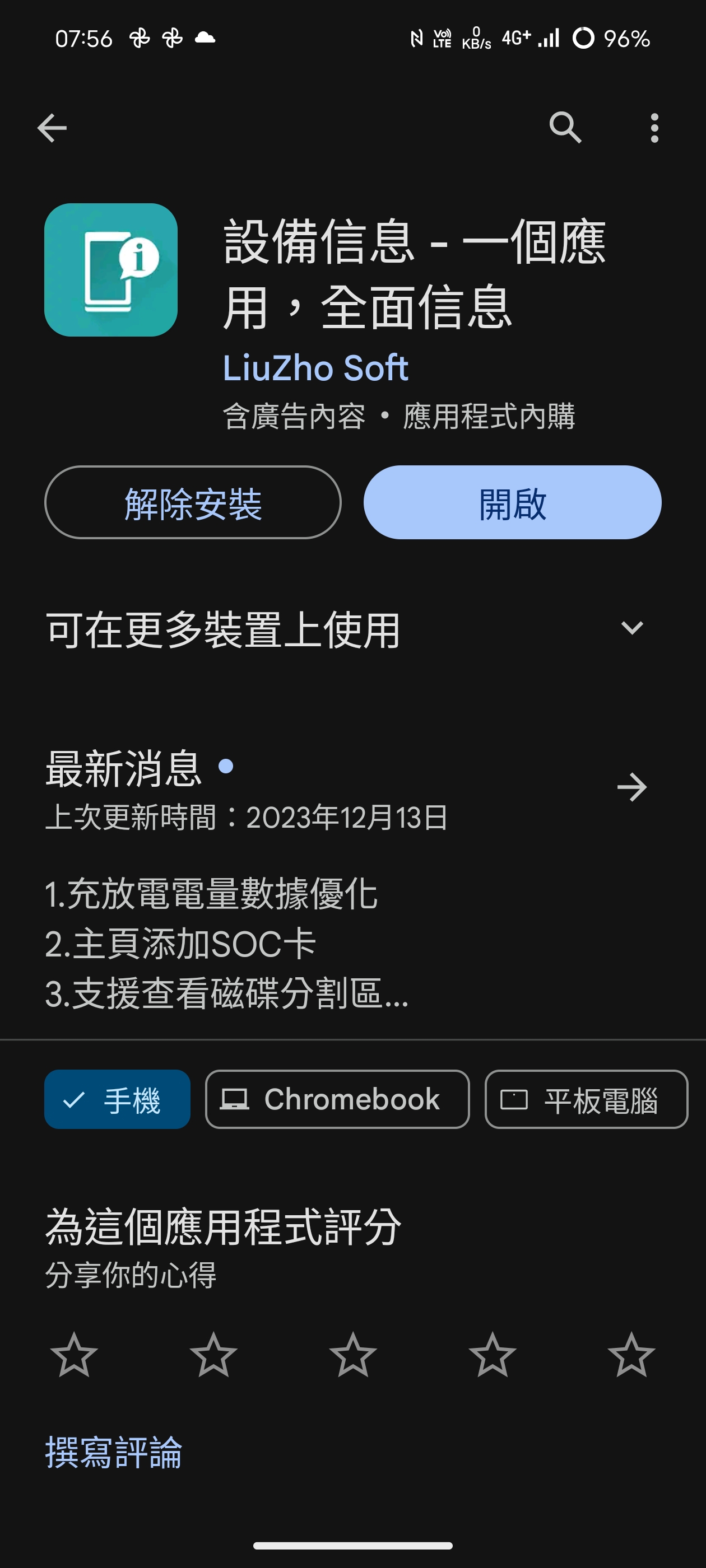Open the three-dot overflow menu
This screenshot has height=1568, width=706.
tap(654, 128)
